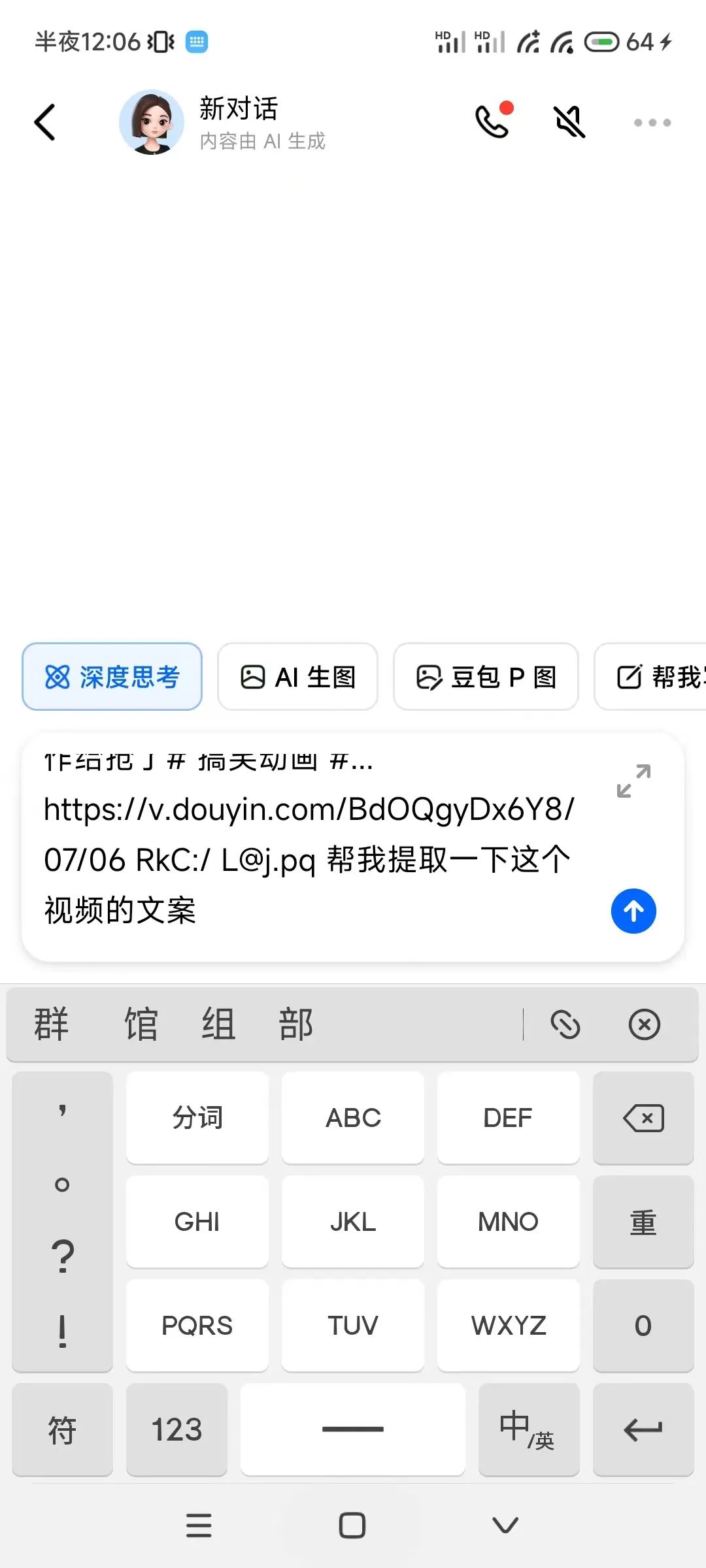
Task: Toggle the muted speaker icon
Action: (x=569, y=122)
